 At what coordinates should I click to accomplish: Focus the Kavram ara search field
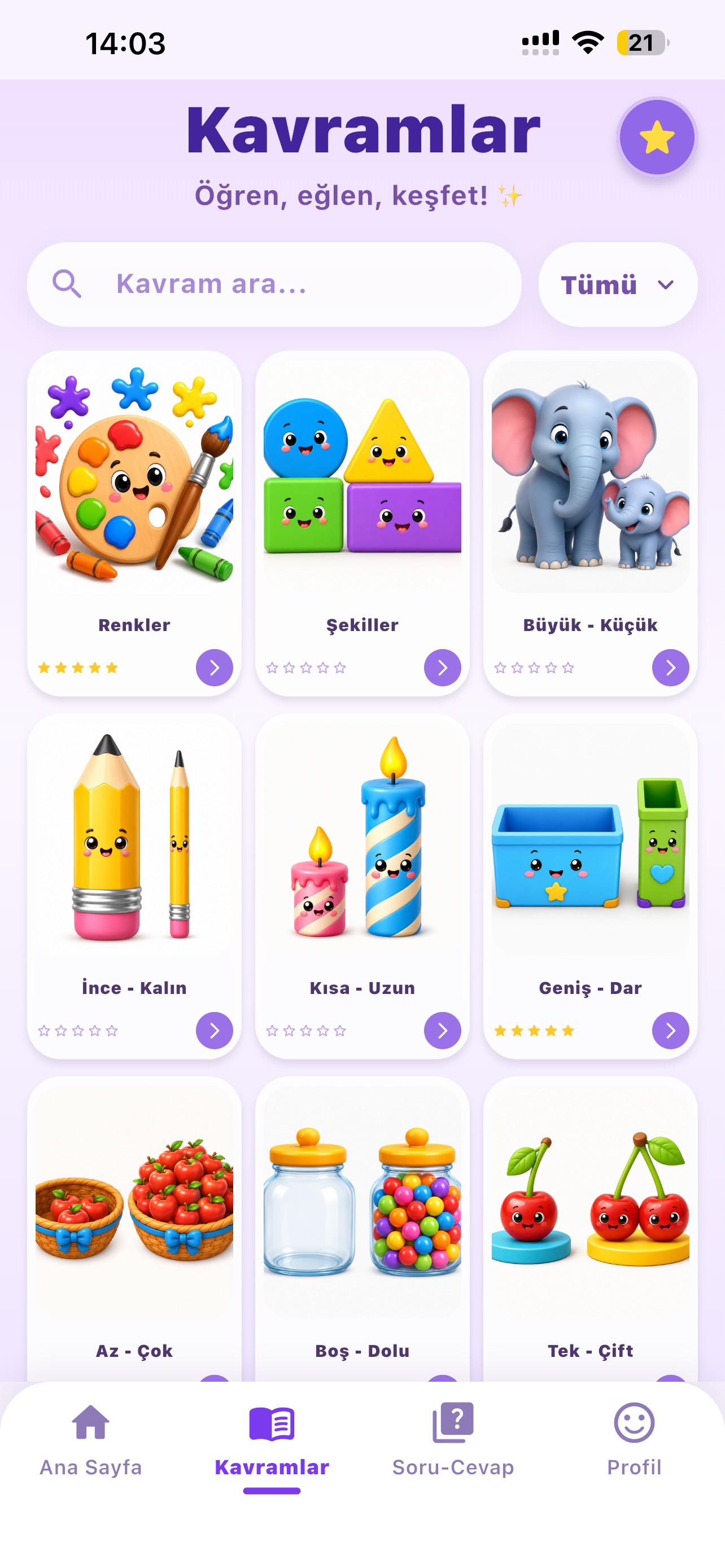pos(274,284)
